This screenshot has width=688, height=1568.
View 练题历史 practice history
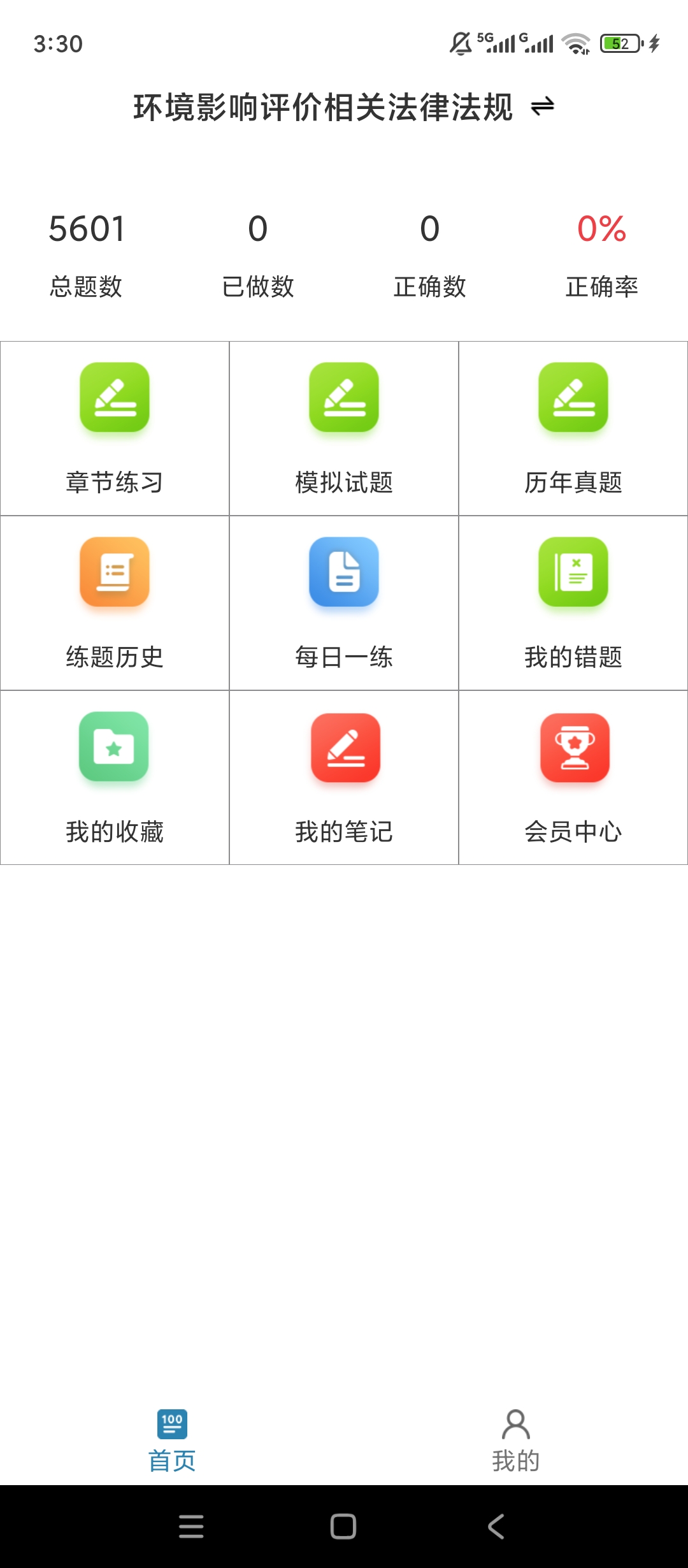pyautogui.click(x=115, y=603)
